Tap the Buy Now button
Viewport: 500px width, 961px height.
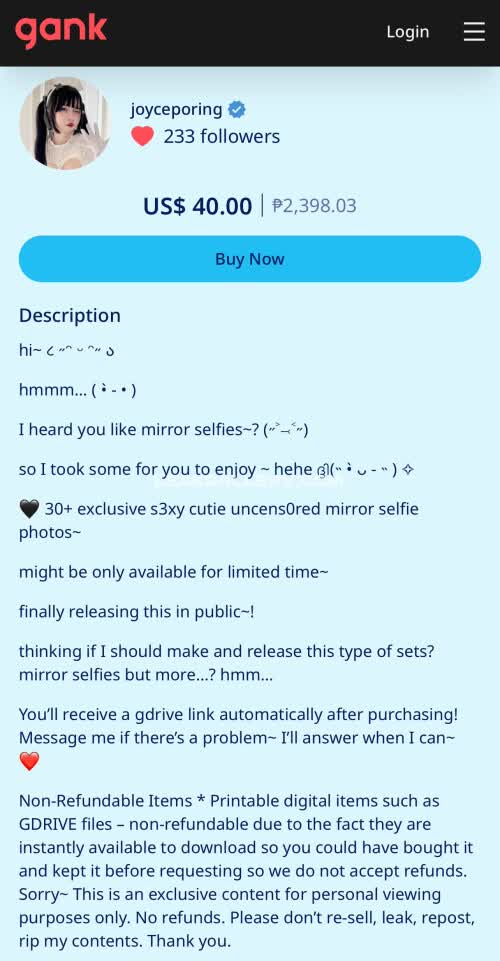(x=250, y=259)
